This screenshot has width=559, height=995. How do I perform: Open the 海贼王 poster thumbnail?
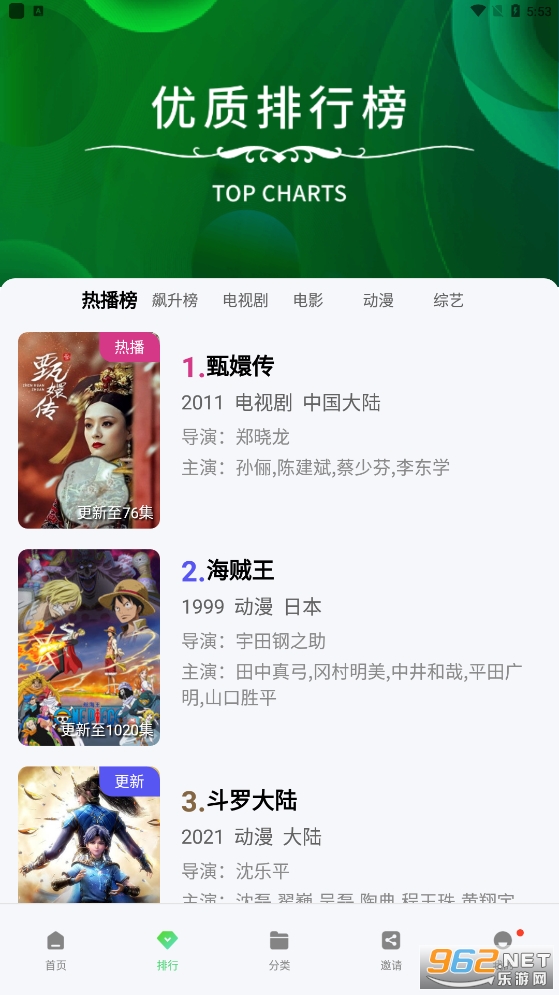tap(89, 647)
